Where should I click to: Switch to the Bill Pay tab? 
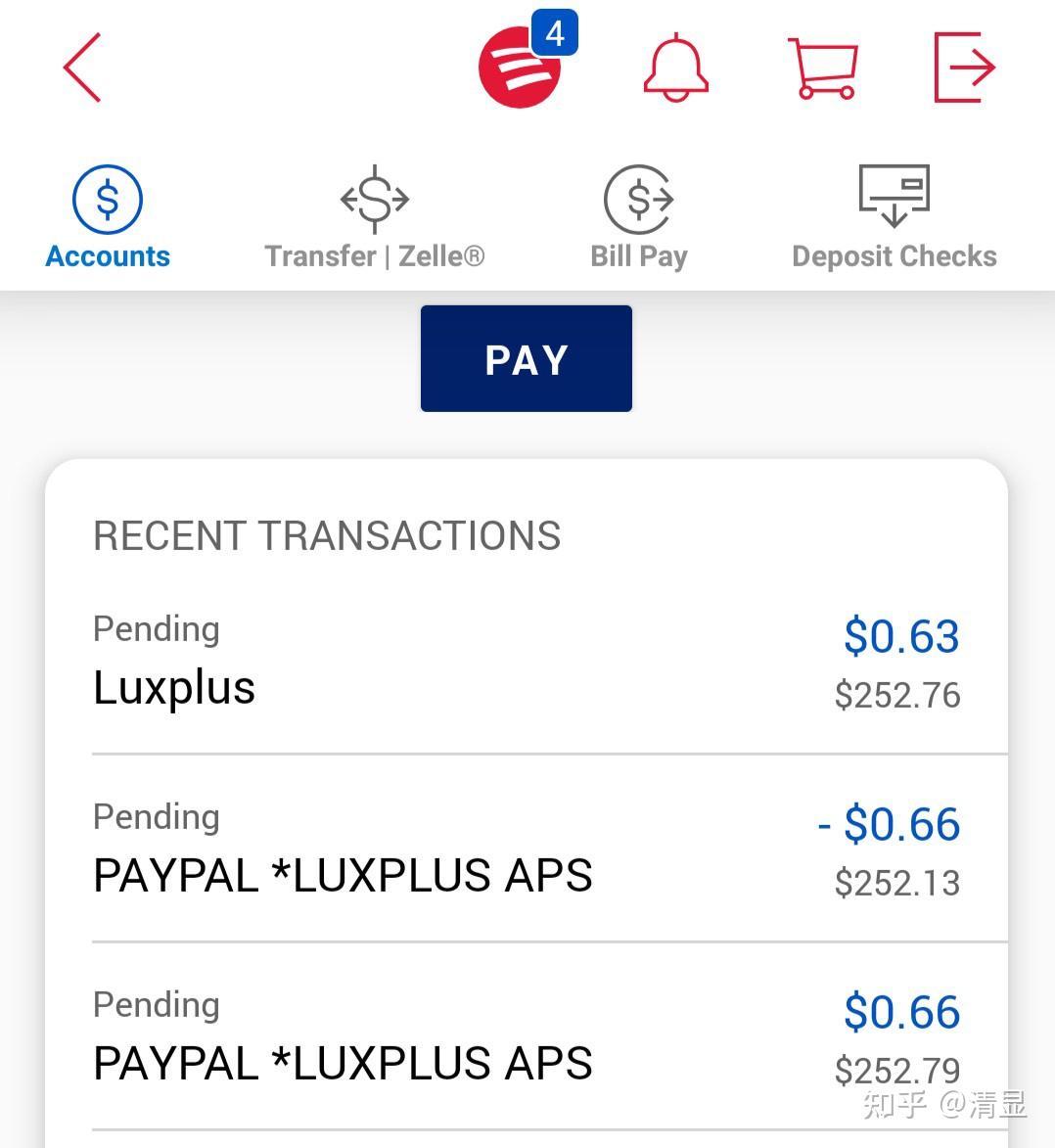point(638,255)
